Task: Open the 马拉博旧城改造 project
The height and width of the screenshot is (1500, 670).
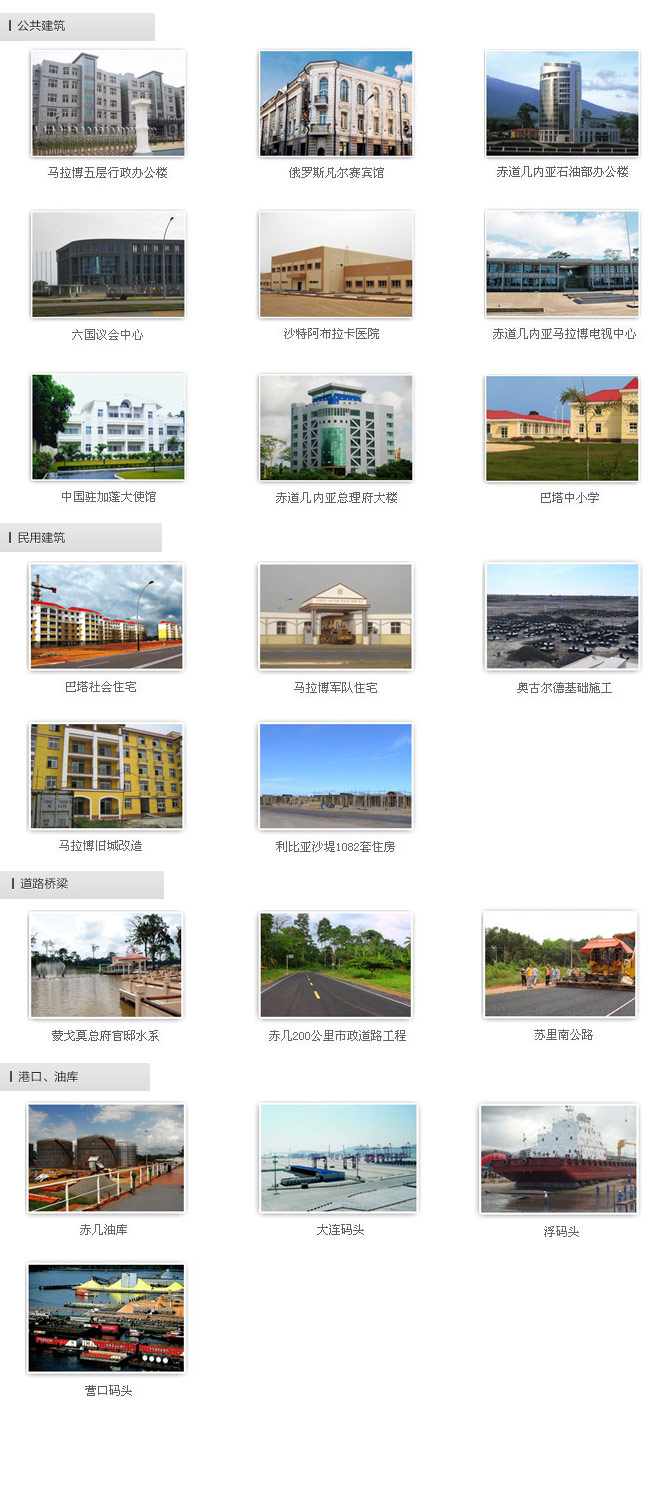Action: pos(107,776)
